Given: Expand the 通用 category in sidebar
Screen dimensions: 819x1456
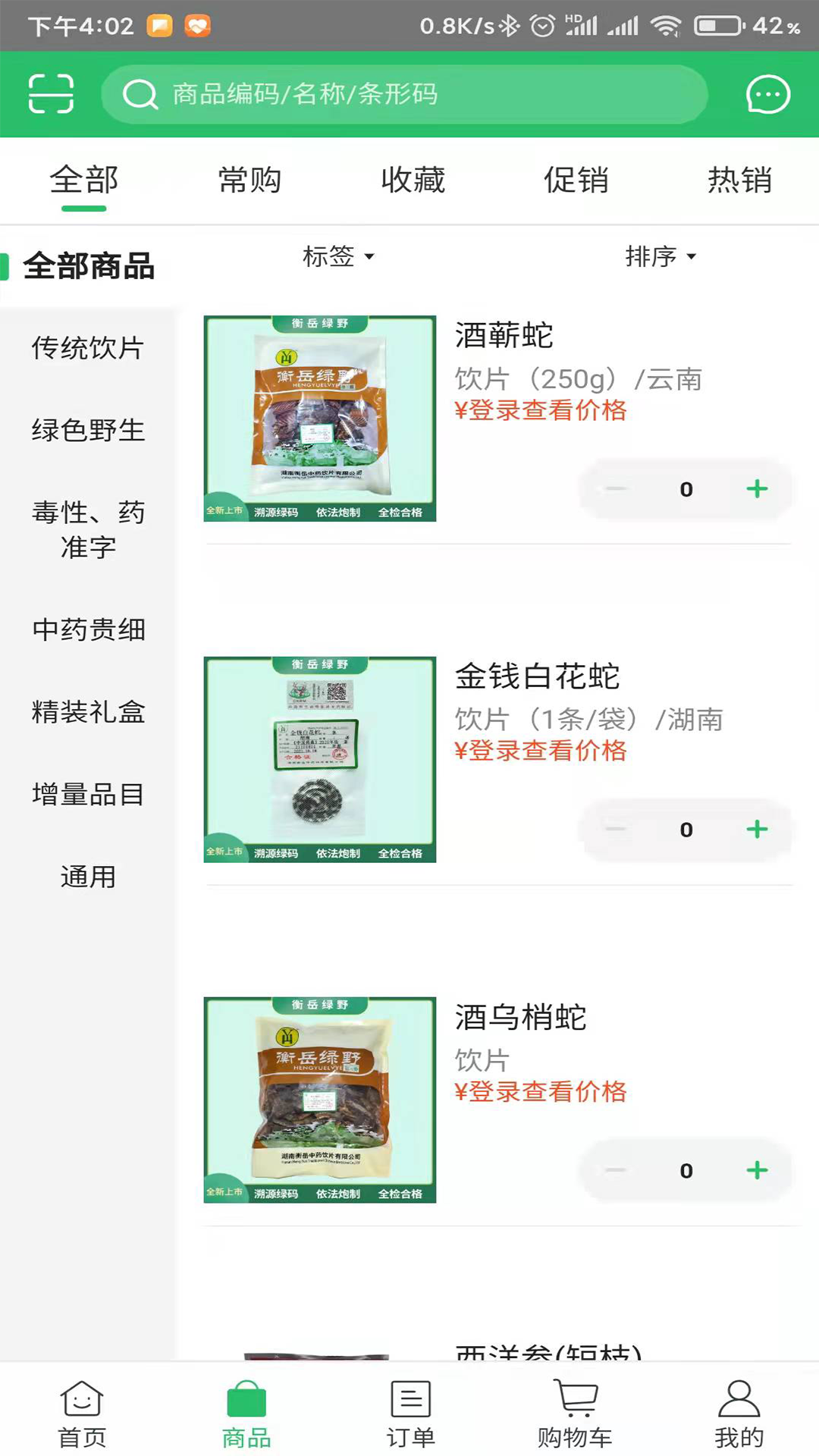Looking at the screenshot, I should pos(87,877).
